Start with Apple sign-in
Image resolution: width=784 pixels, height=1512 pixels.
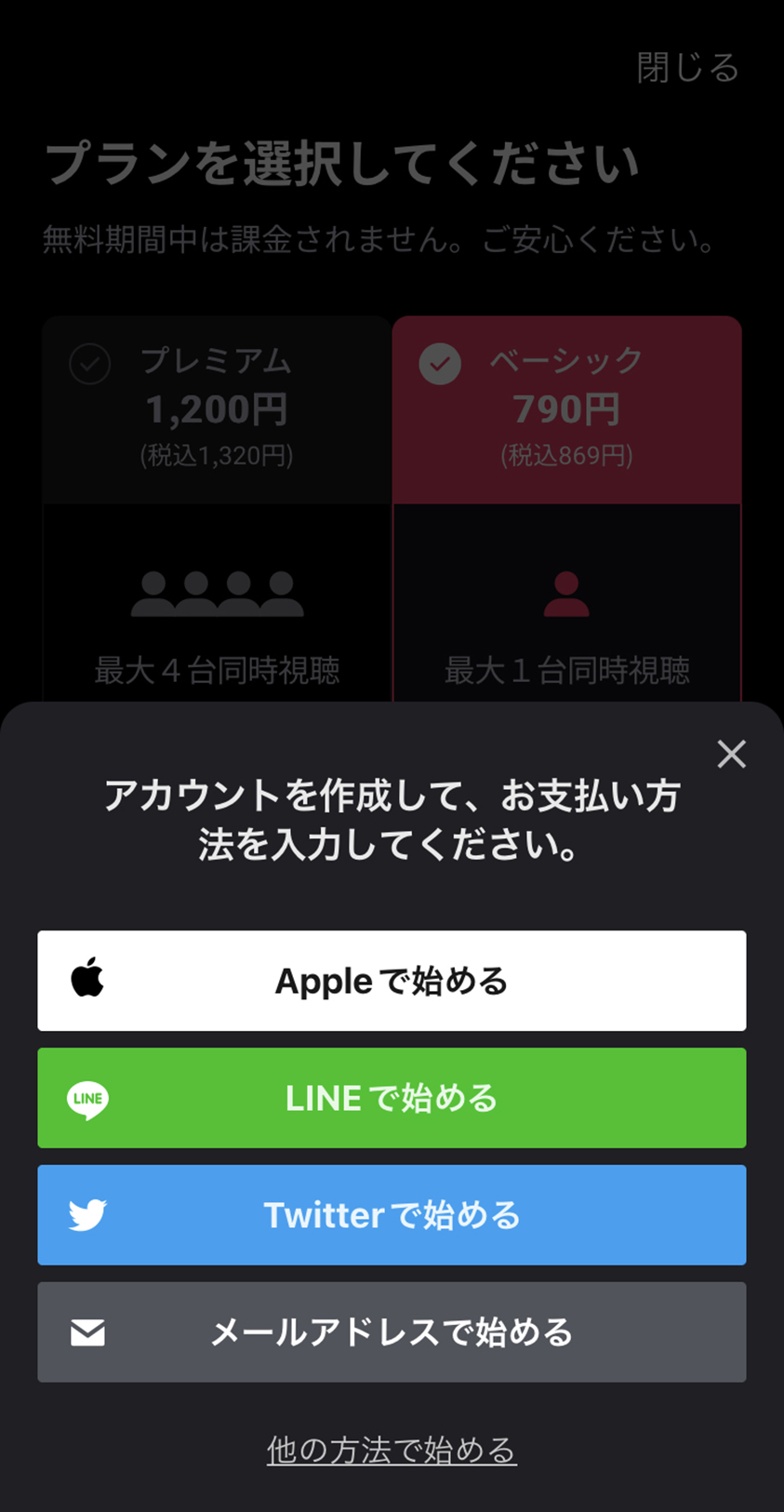tap(392, 981)
